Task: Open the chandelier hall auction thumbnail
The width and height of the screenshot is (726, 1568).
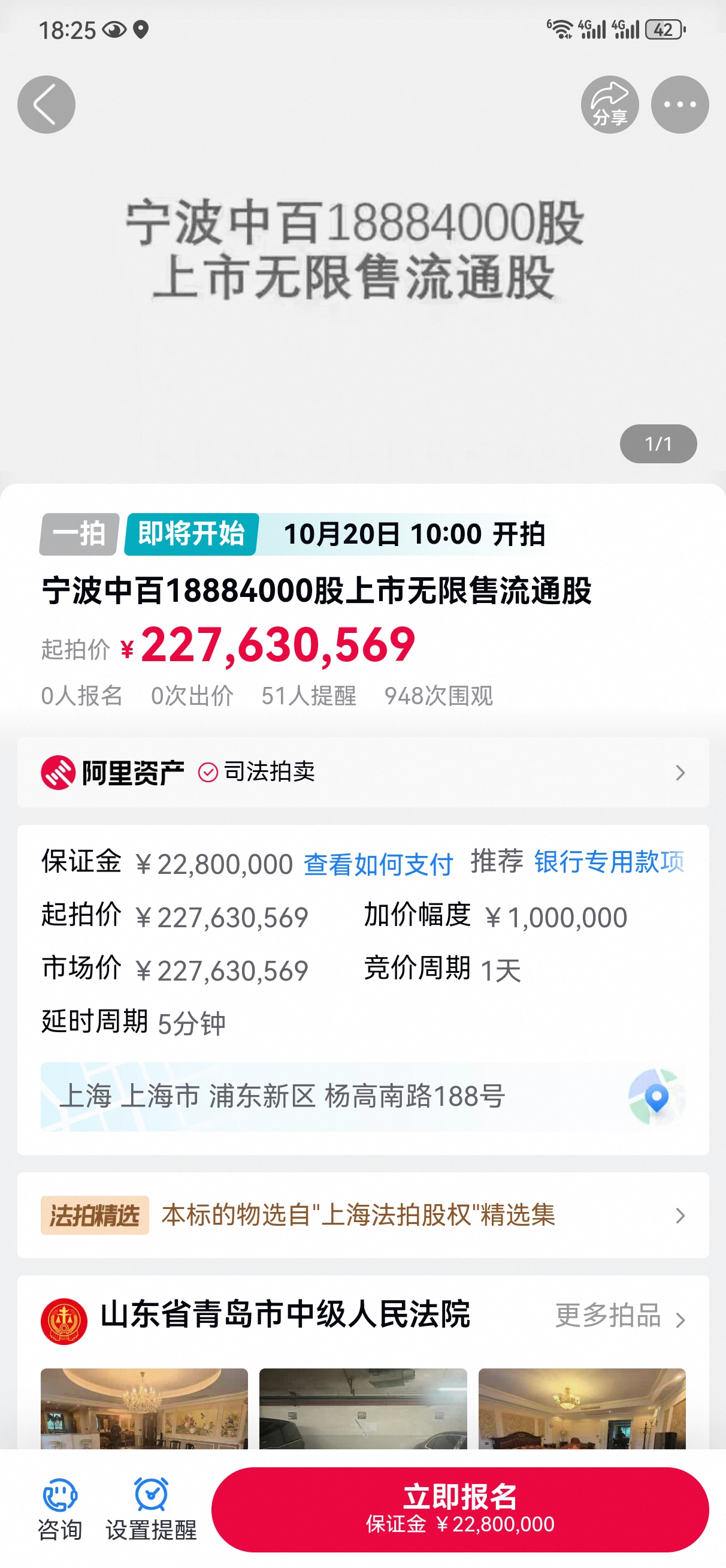Action: point(144,1408)
